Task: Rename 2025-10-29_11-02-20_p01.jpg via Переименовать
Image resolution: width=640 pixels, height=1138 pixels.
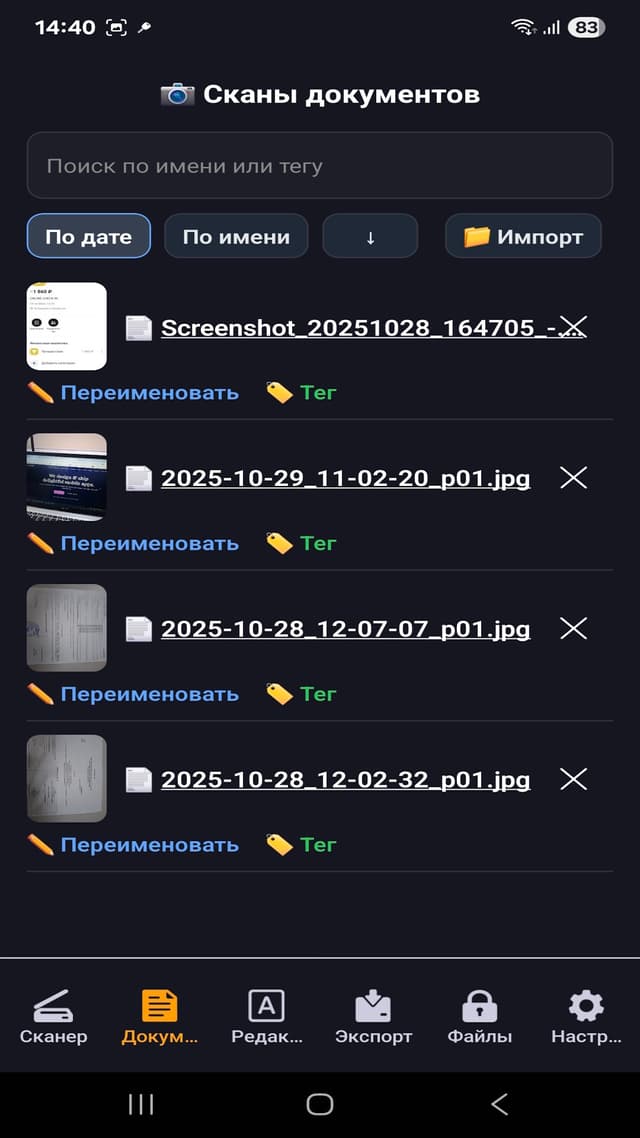Action: point(134,543)
